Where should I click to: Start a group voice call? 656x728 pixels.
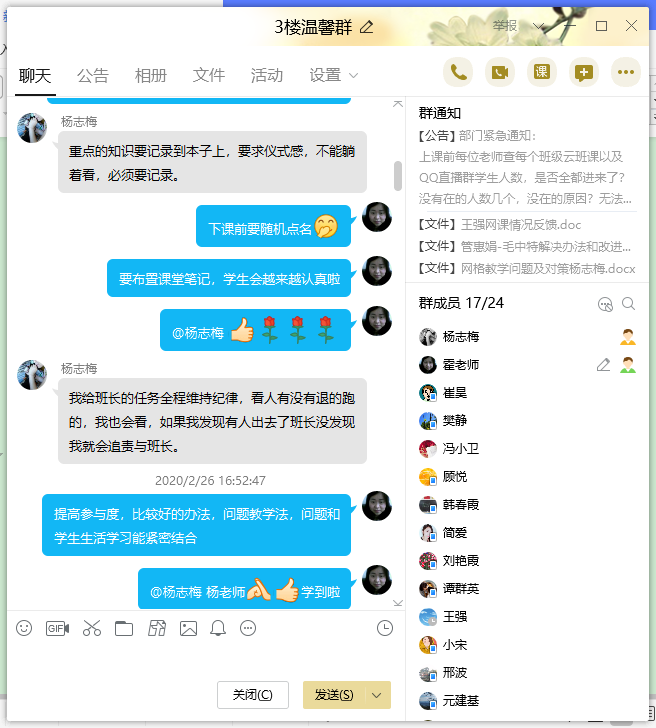pyautogui.click(x=458, y=72)
